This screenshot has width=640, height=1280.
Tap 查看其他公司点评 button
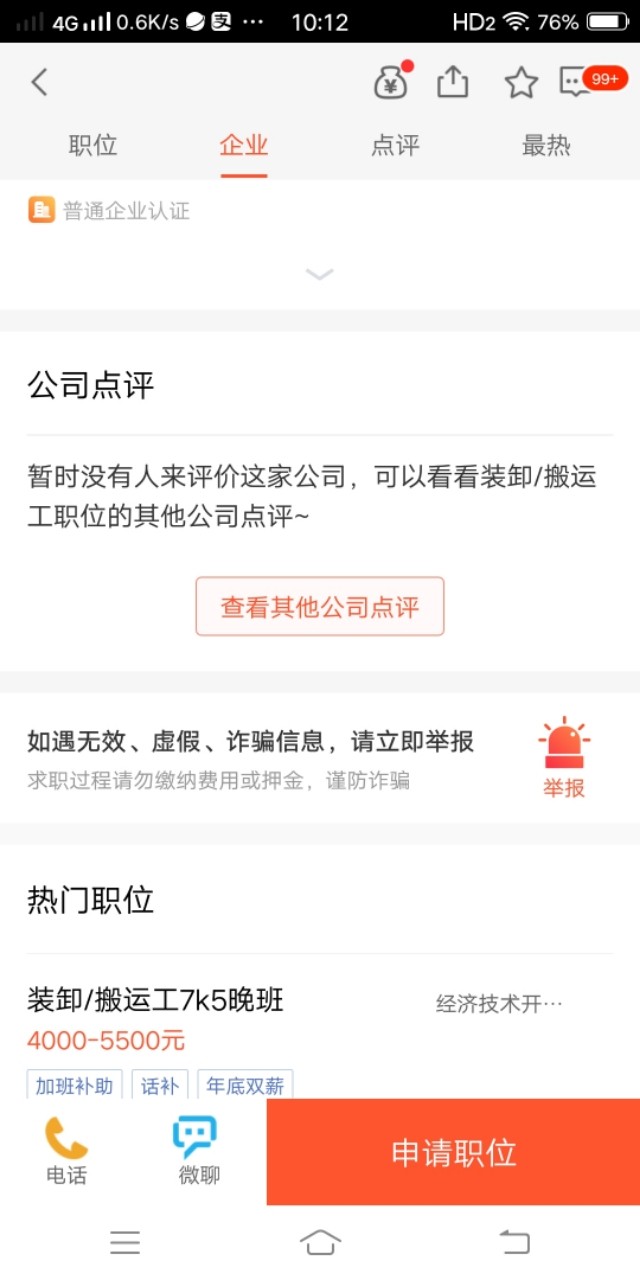320,606
